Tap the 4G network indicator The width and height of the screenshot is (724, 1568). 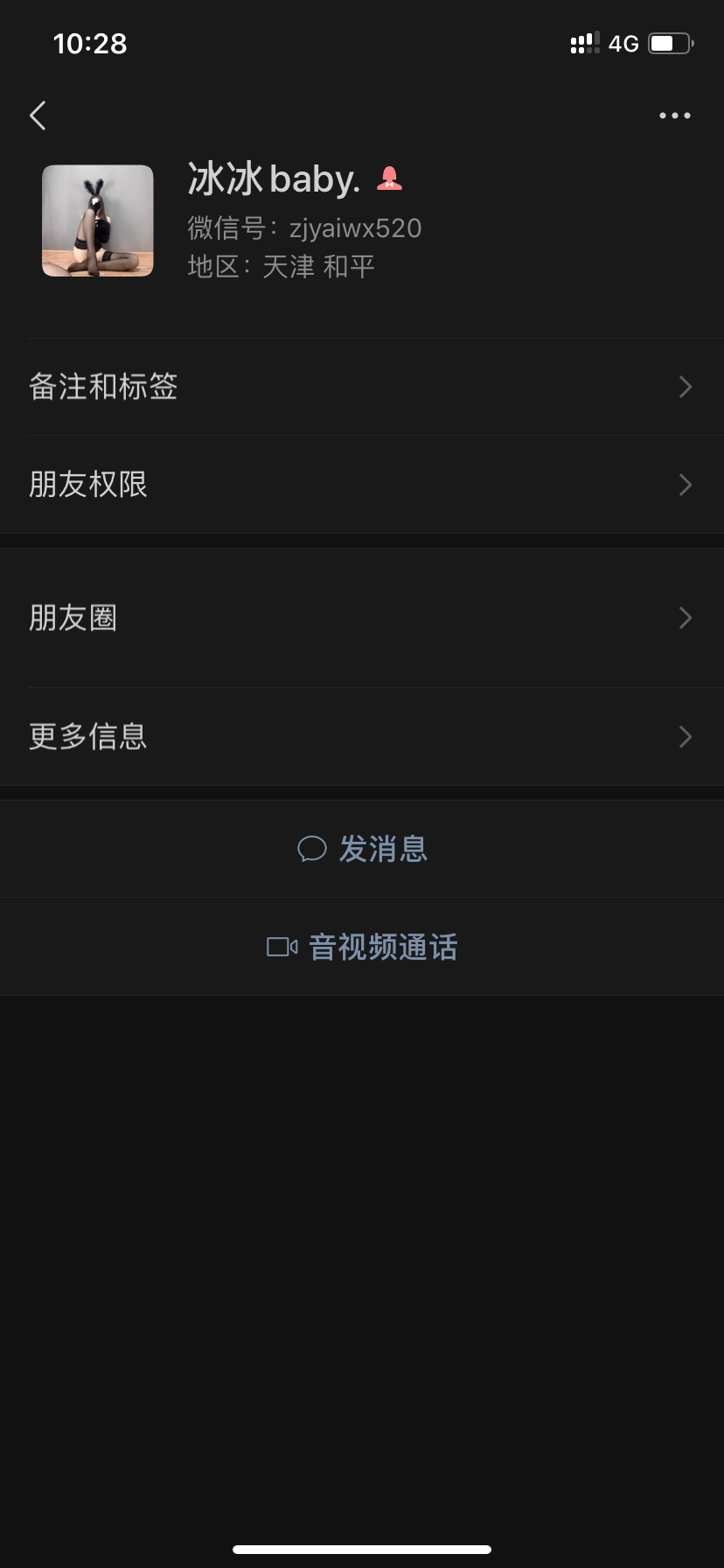coord(623,43)
